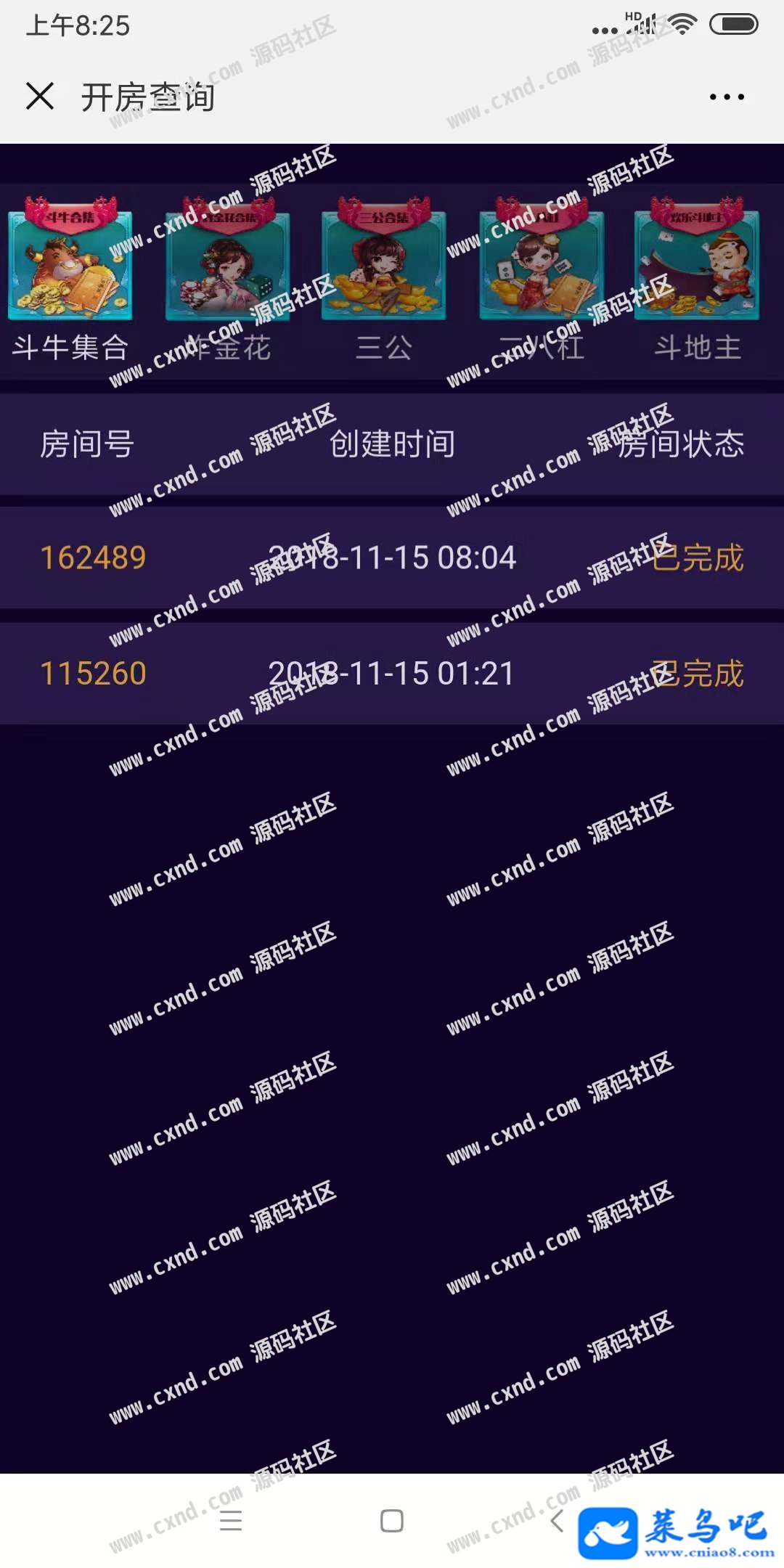This screenshot has width=784, height=1568.
Task: Open the three-dot overflow menu
Action: tap(727, 97)
